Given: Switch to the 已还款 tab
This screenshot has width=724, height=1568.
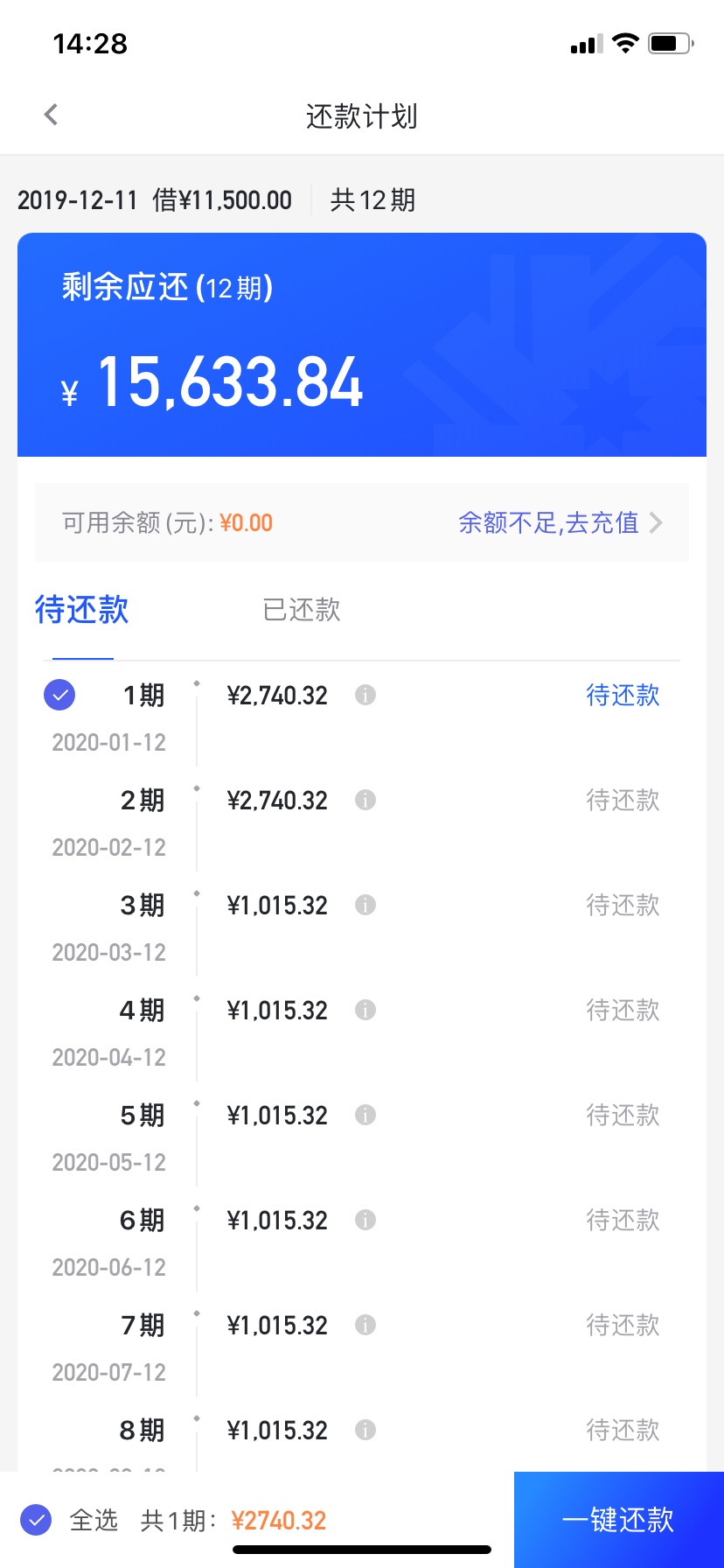Looking at the screenshot, I should pos(302,610).
